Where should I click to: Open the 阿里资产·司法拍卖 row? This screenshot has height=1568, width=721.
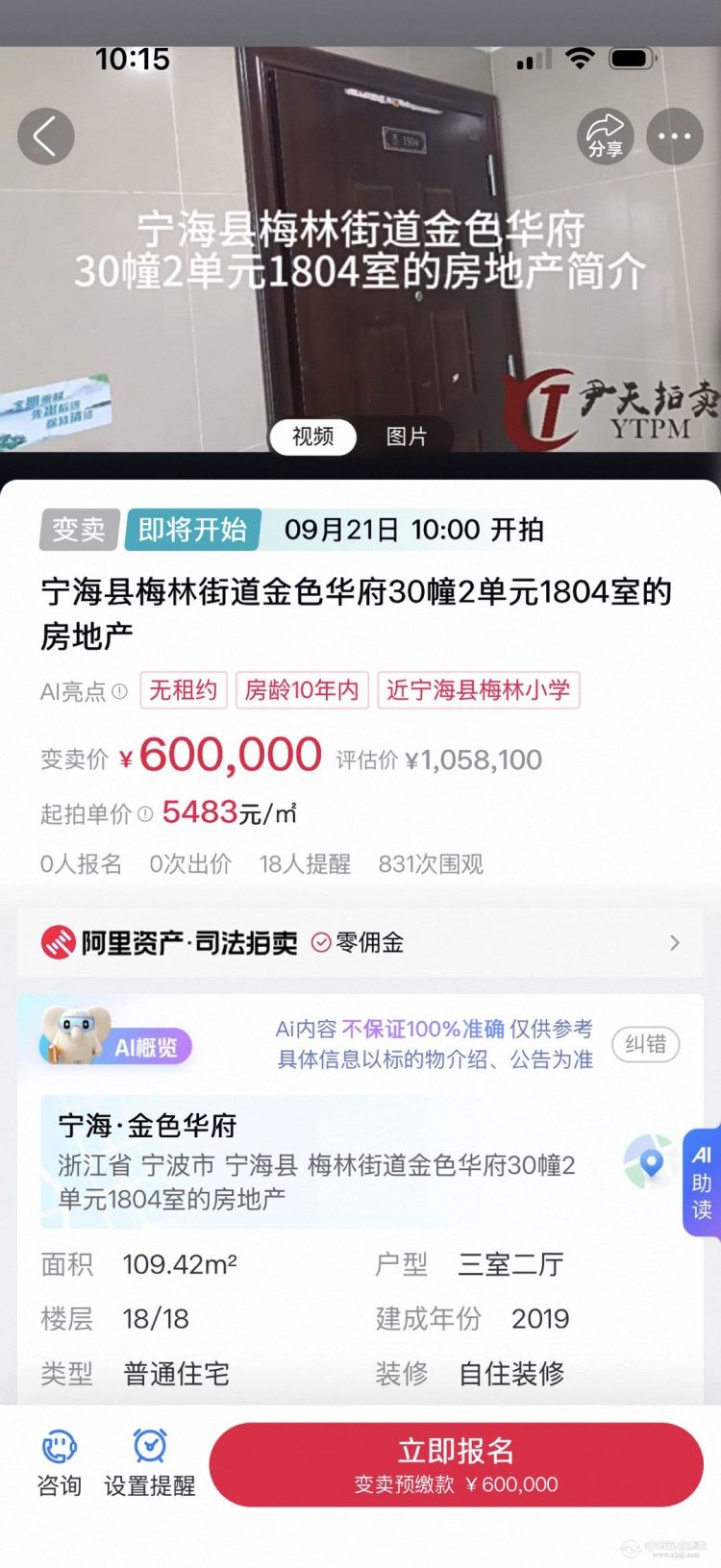point(360,942)
